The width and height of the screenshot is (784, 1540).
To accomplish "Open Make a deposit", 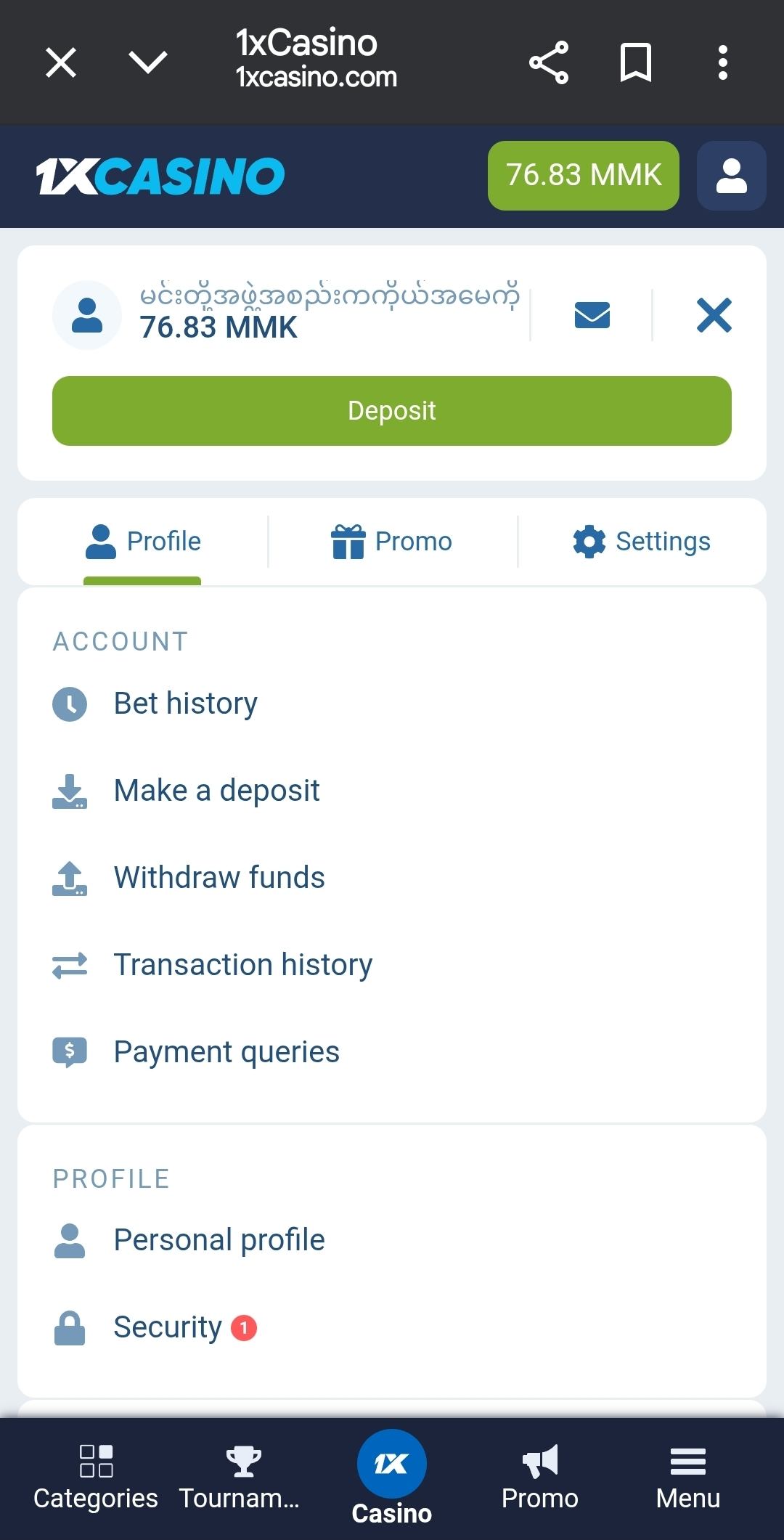I will [x=216, y=791].
